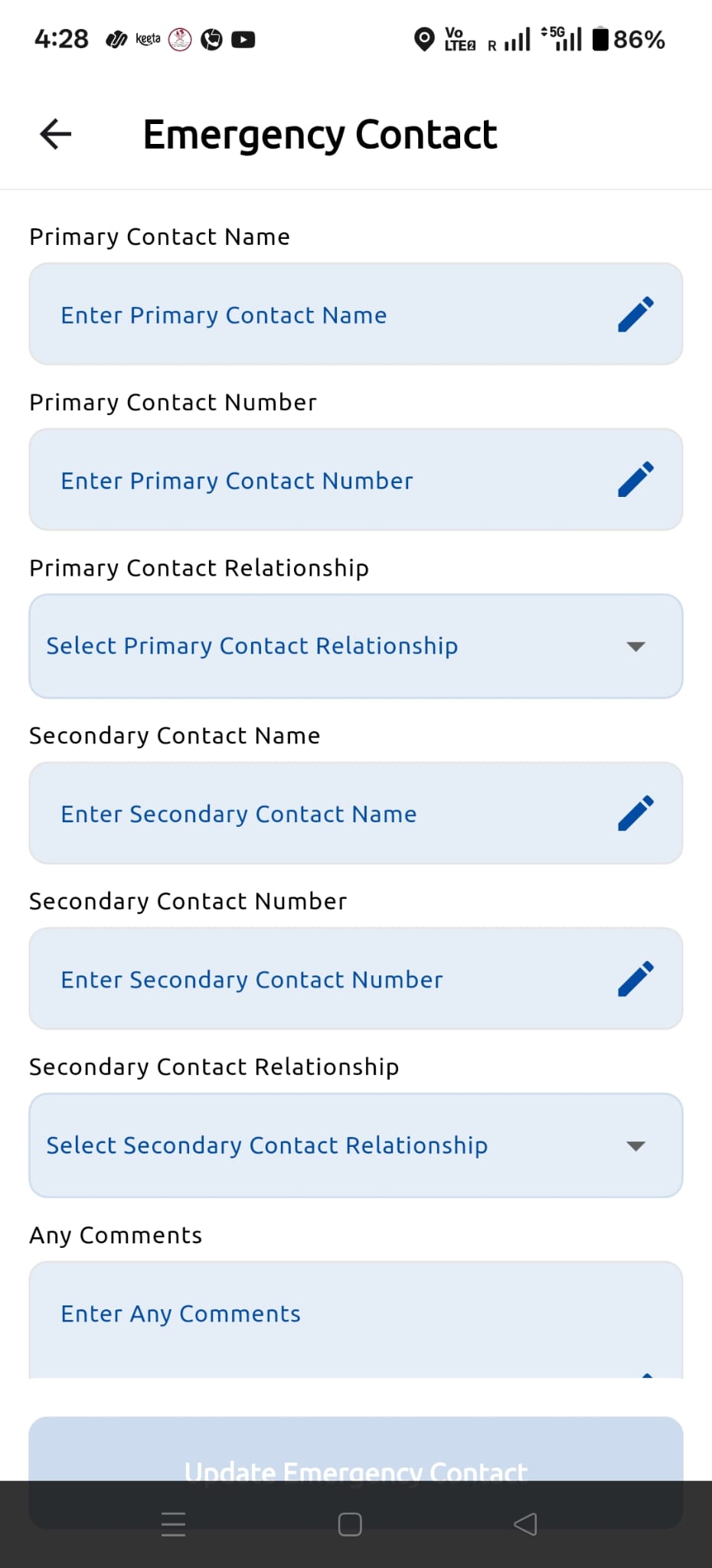
Task: Click the pencil icon beside Secondary Contact Name
Action: [635, 813]
